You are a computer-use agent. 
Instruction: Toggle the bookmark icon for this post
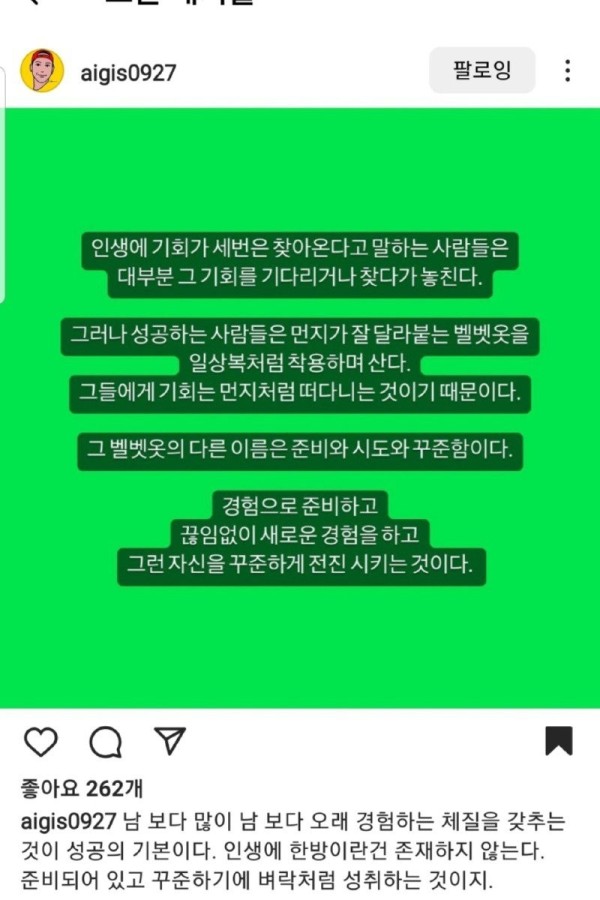click(x=558, y=741)
